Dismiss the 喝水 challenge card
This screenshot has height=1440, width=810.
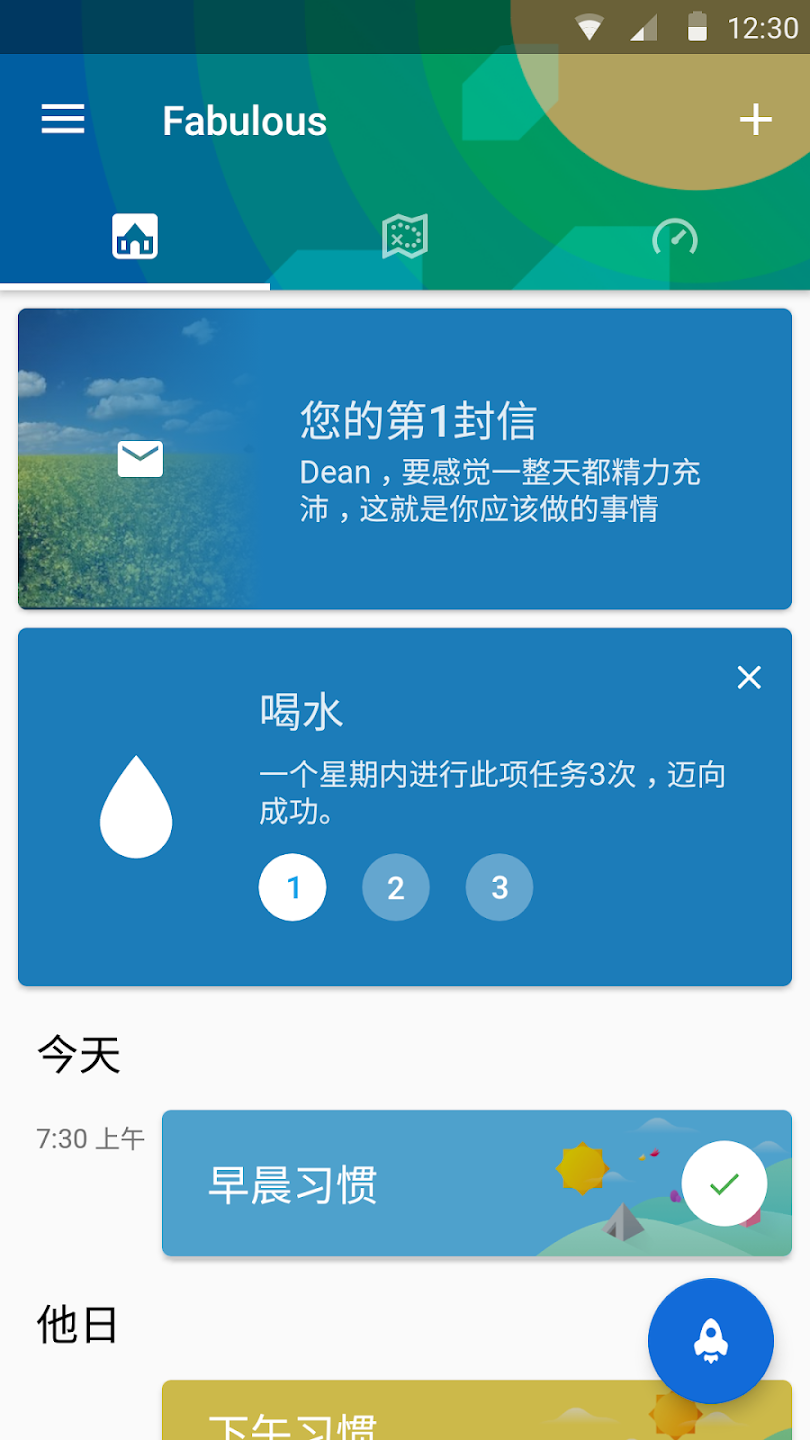click(749, 677)
